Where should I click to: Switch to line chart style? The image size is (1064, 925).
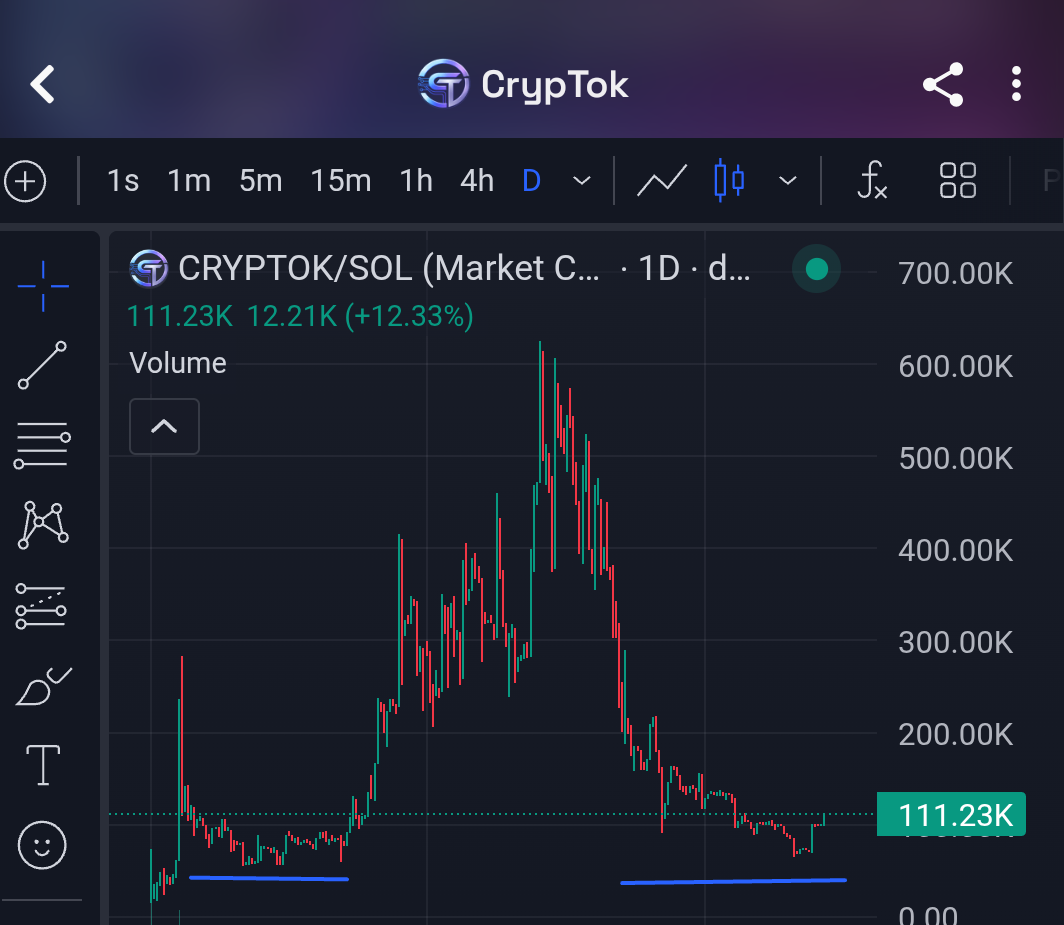pos(662,181)
